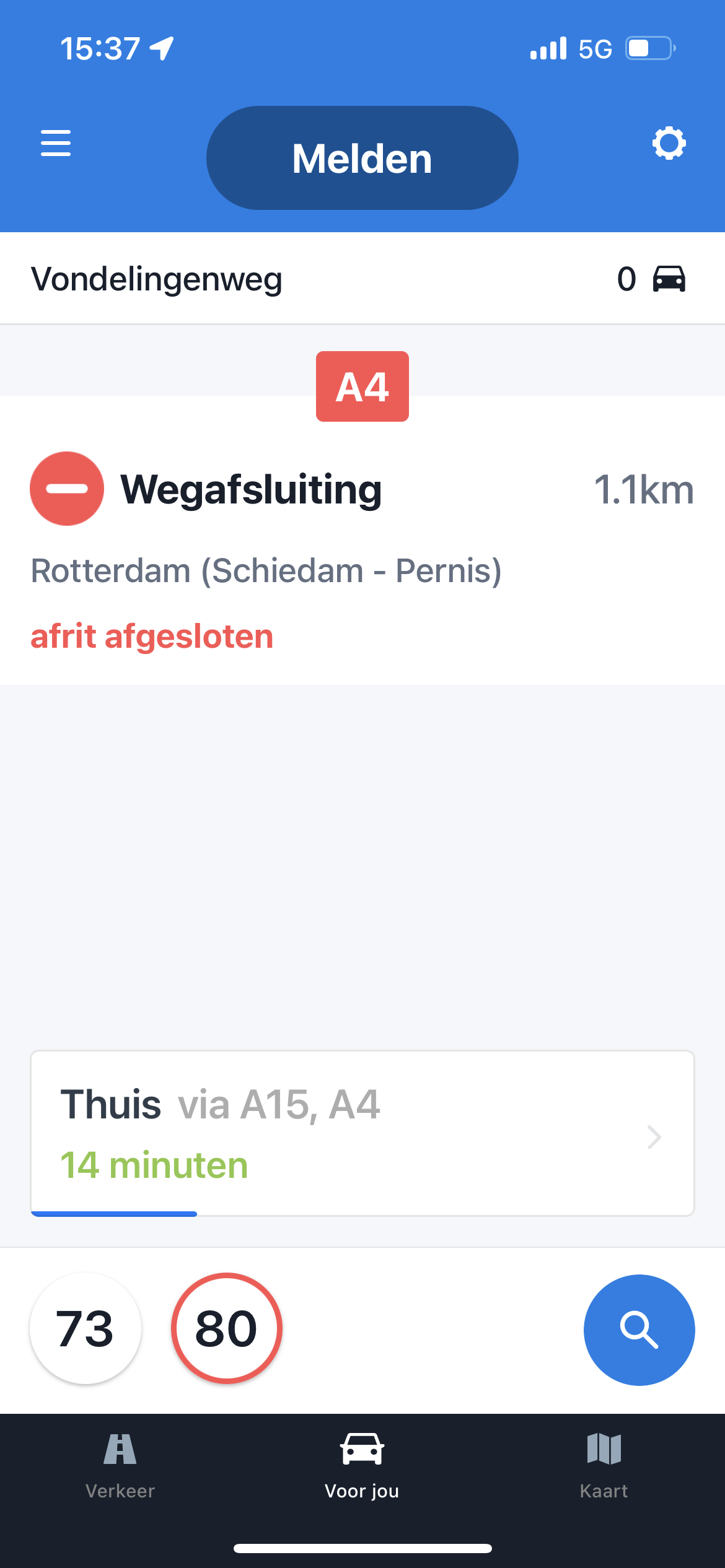The height and width of the screenshot is (1568, 725).
Task: Tap the Melden report button
Action: (x=362, y=158)
